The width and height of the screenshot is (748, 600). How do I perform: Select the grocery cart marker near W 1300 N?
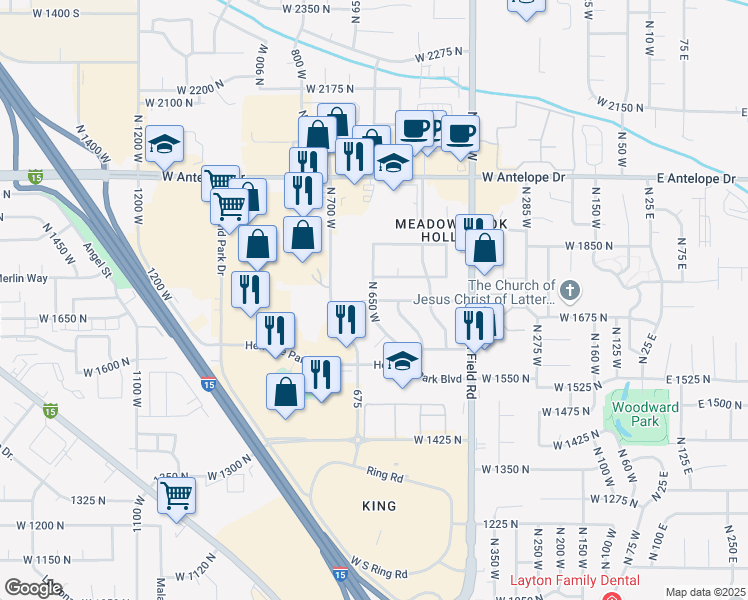[x=177, y=496]
